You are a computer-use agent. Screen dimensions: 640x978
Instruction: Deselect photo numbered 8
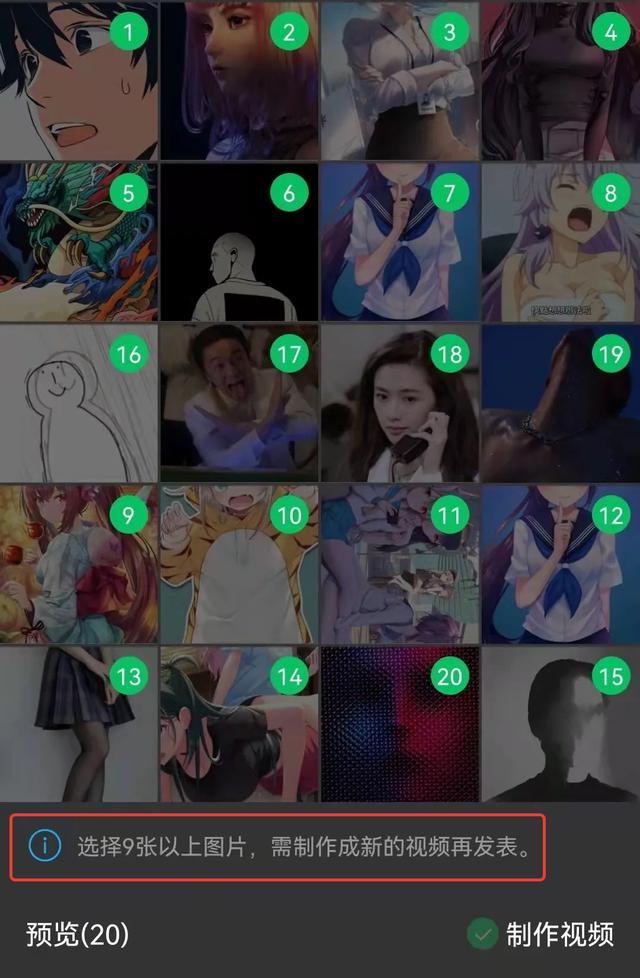pos(611,193)
